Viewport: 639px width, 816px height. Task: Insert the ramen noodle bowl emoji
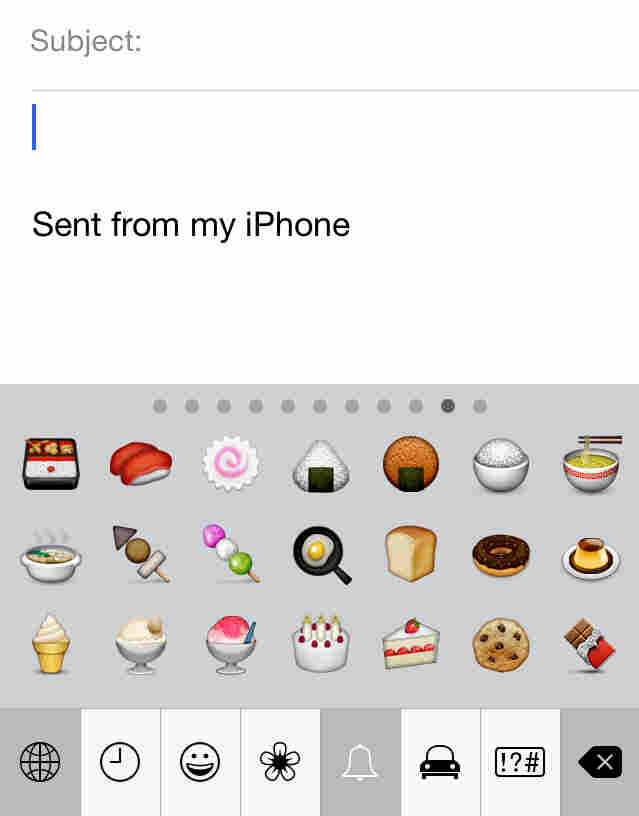pos(591,464)
